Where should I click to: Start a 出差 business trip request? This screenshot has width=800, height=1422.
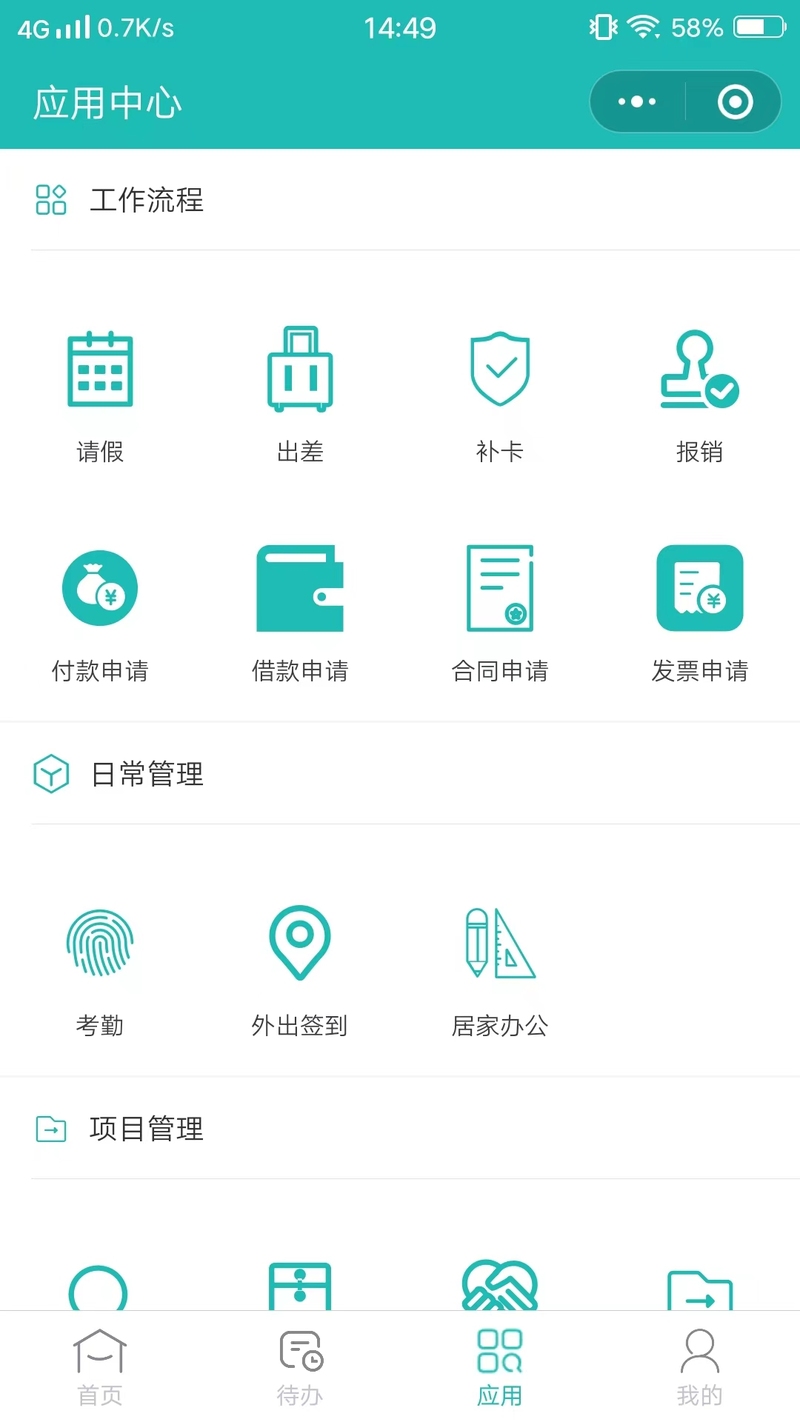tap(300, 395)
